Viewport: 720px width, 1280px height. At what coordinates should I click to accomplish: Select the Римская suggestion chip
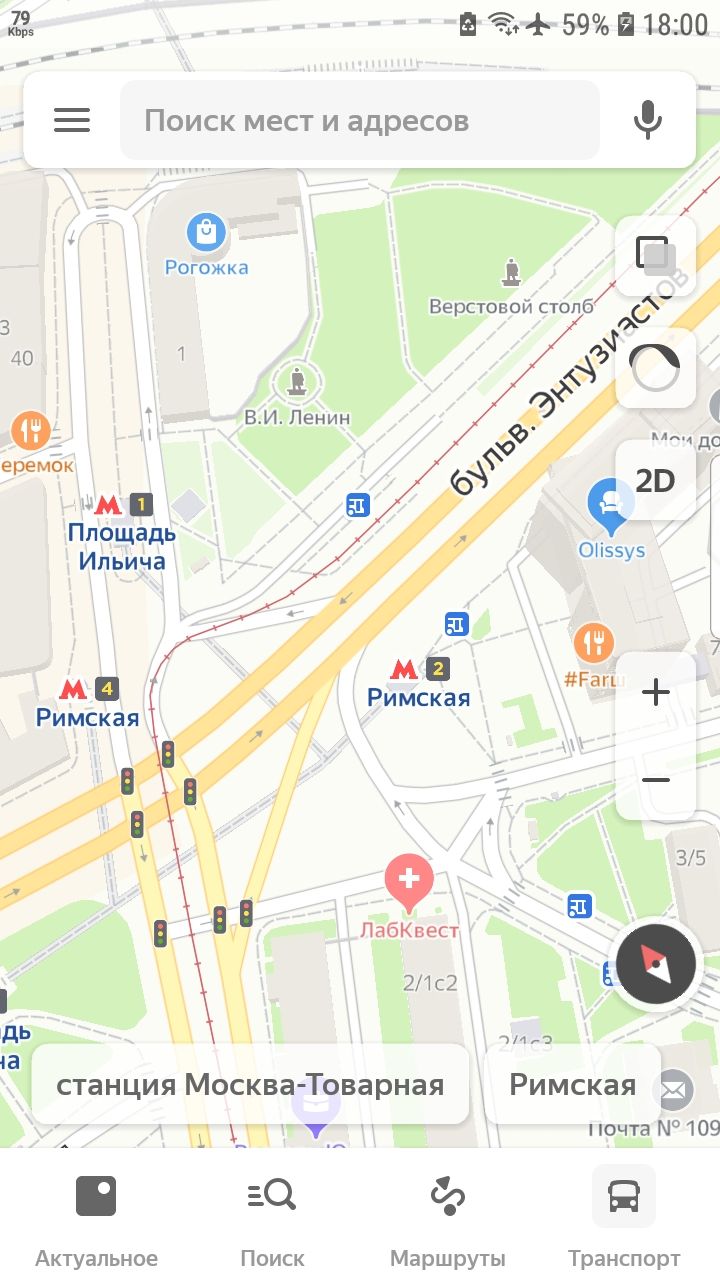tap(573, 1085)
